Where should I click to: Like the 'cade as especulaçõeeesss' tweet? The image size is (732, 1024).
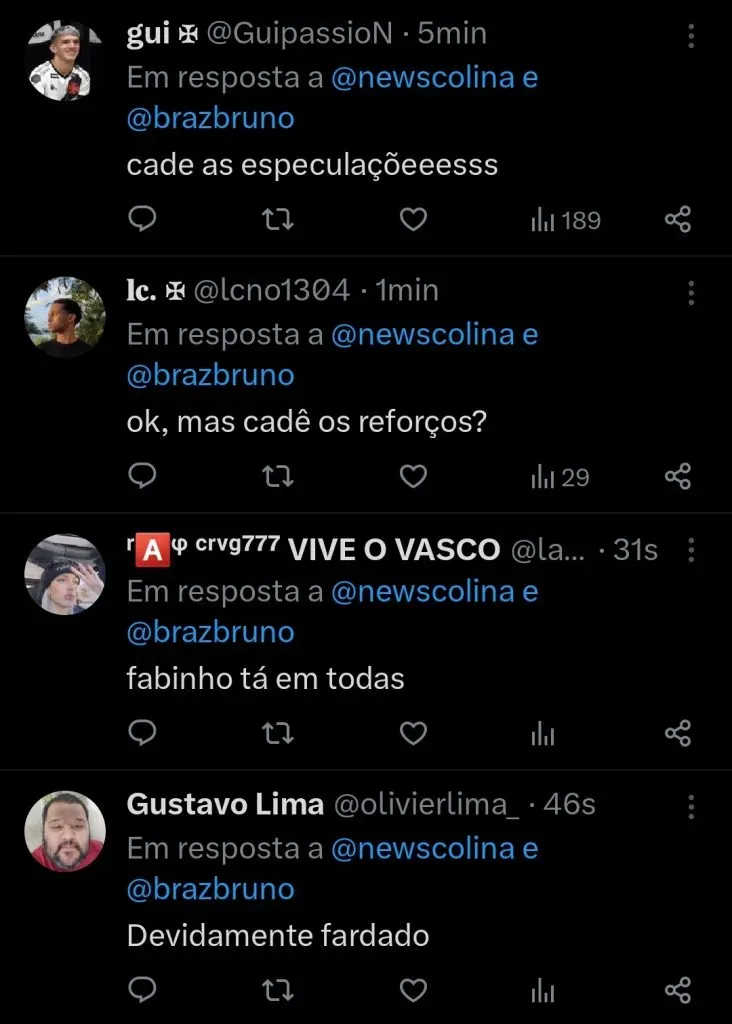[x=413, y=219]
